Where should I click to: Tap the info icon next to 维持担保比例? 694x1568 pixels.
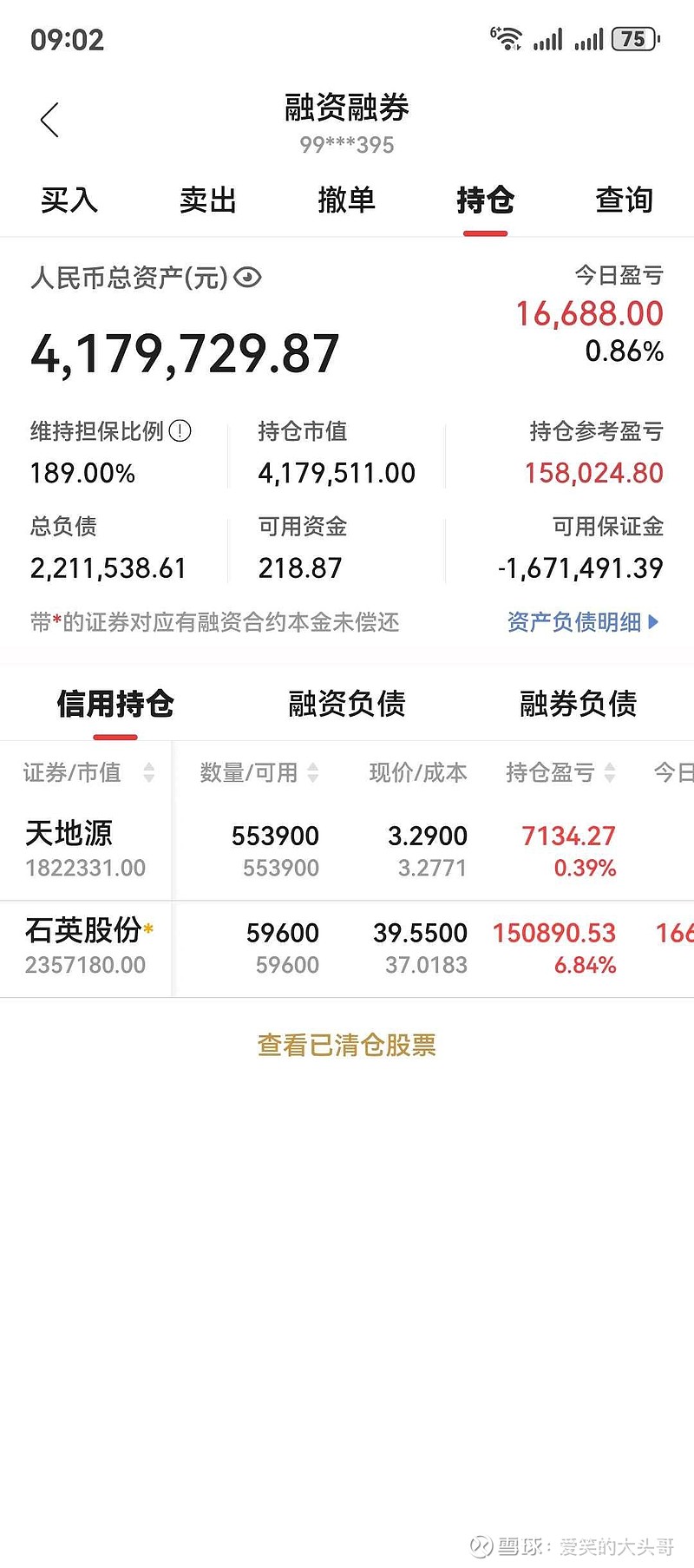pos(180,430)
